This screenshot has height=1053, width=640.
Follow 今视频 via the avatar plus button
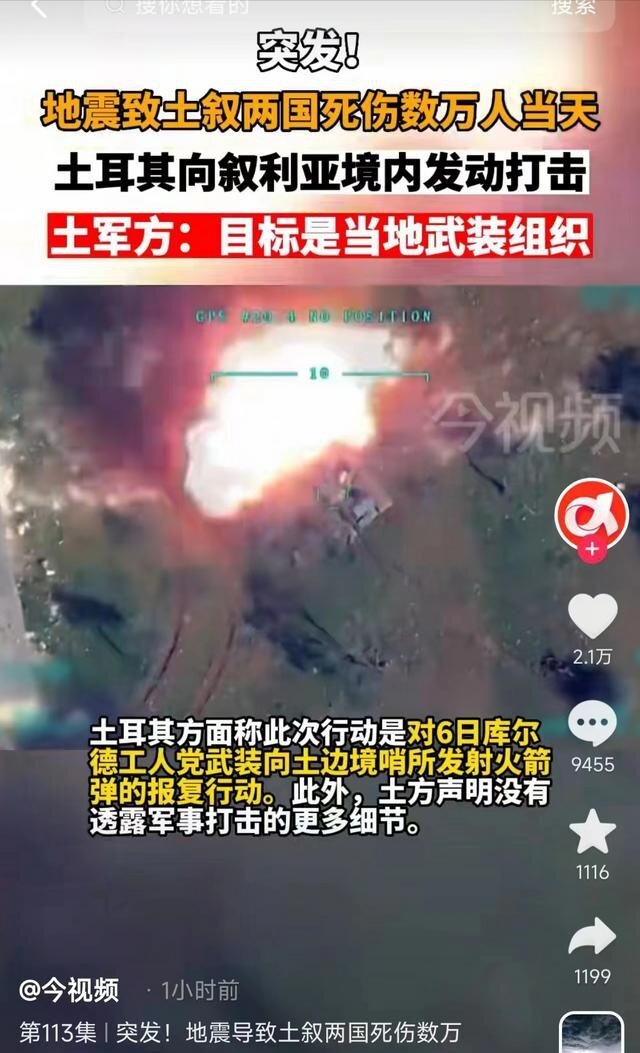coord(592,549)
